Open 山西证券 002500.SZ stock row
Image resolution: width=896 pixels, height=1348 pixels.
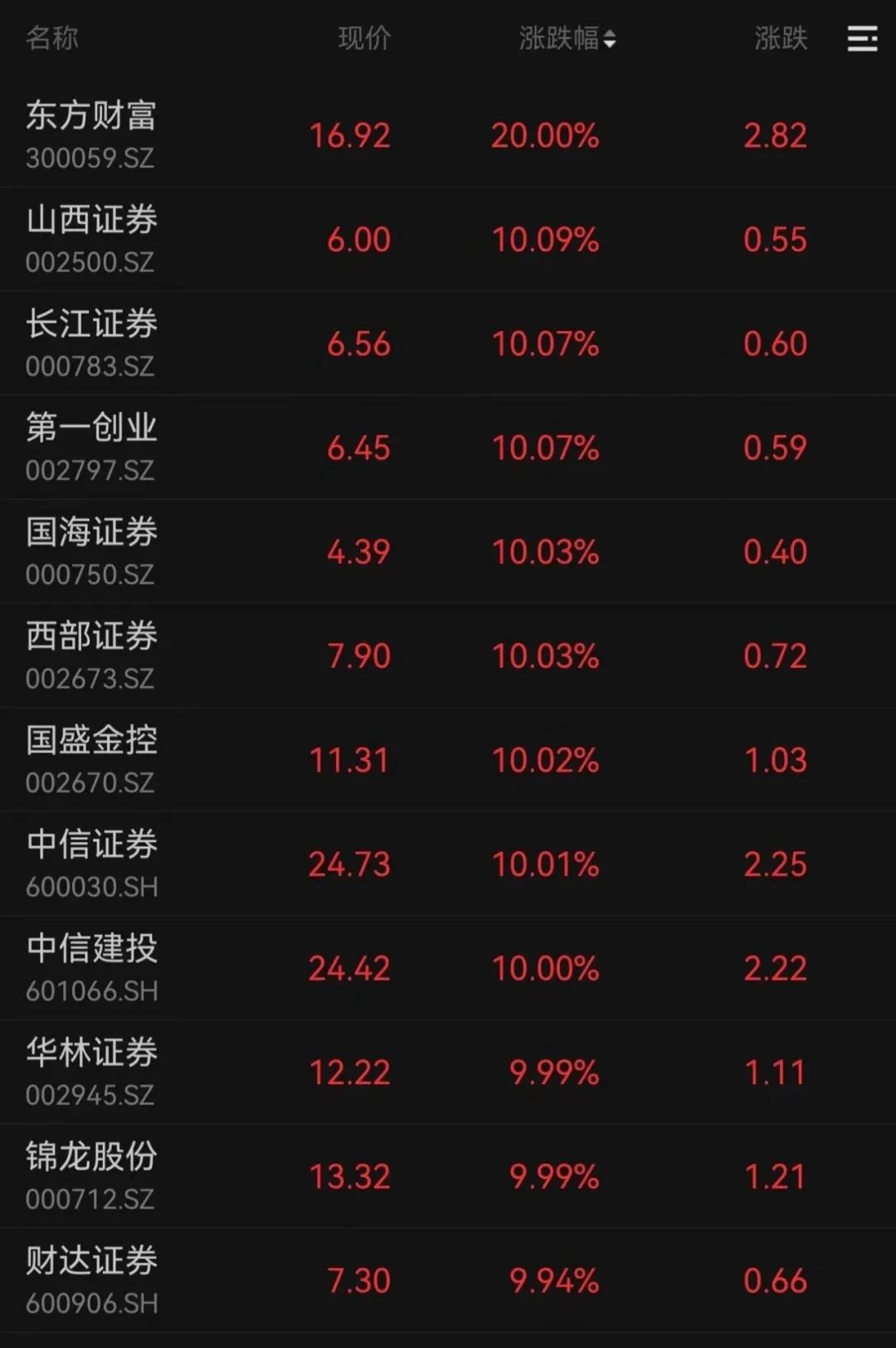(x=91, y=239)
